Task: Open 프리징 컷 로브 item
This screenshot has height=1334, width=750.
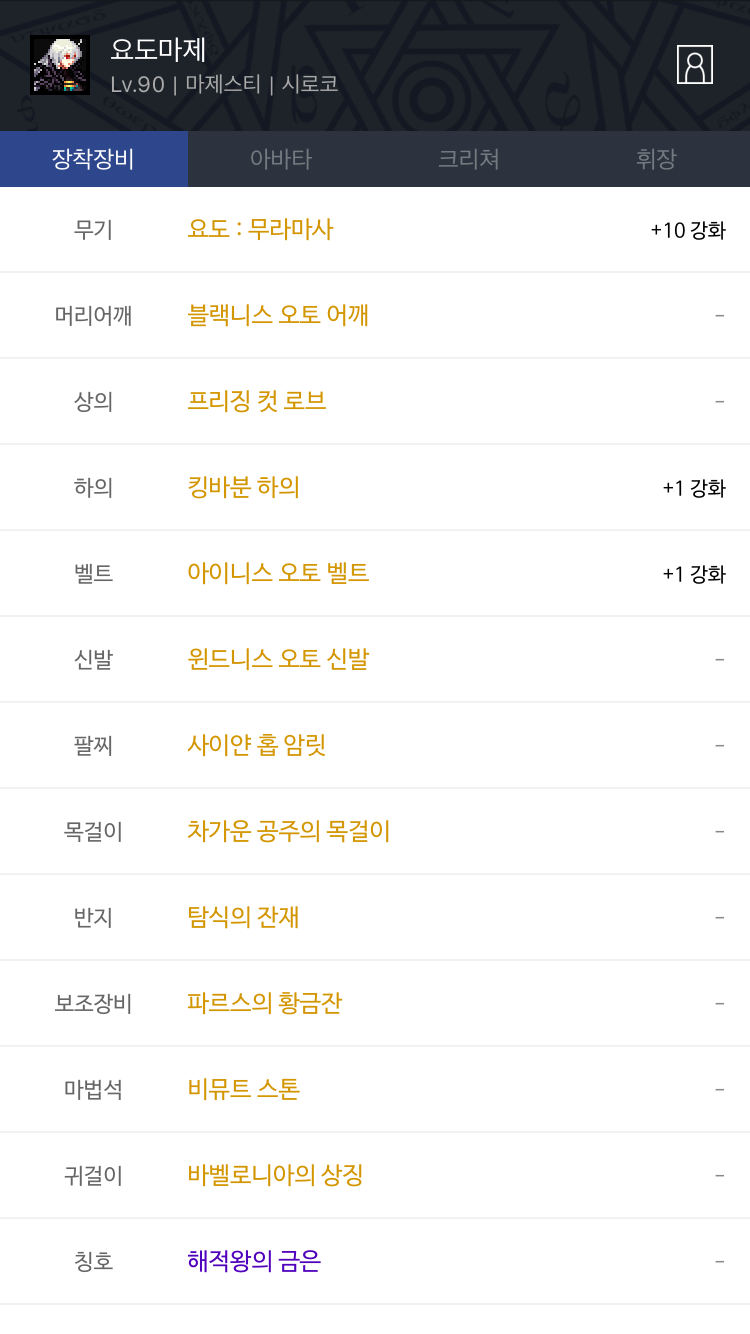Action: [x=375, y=401]
